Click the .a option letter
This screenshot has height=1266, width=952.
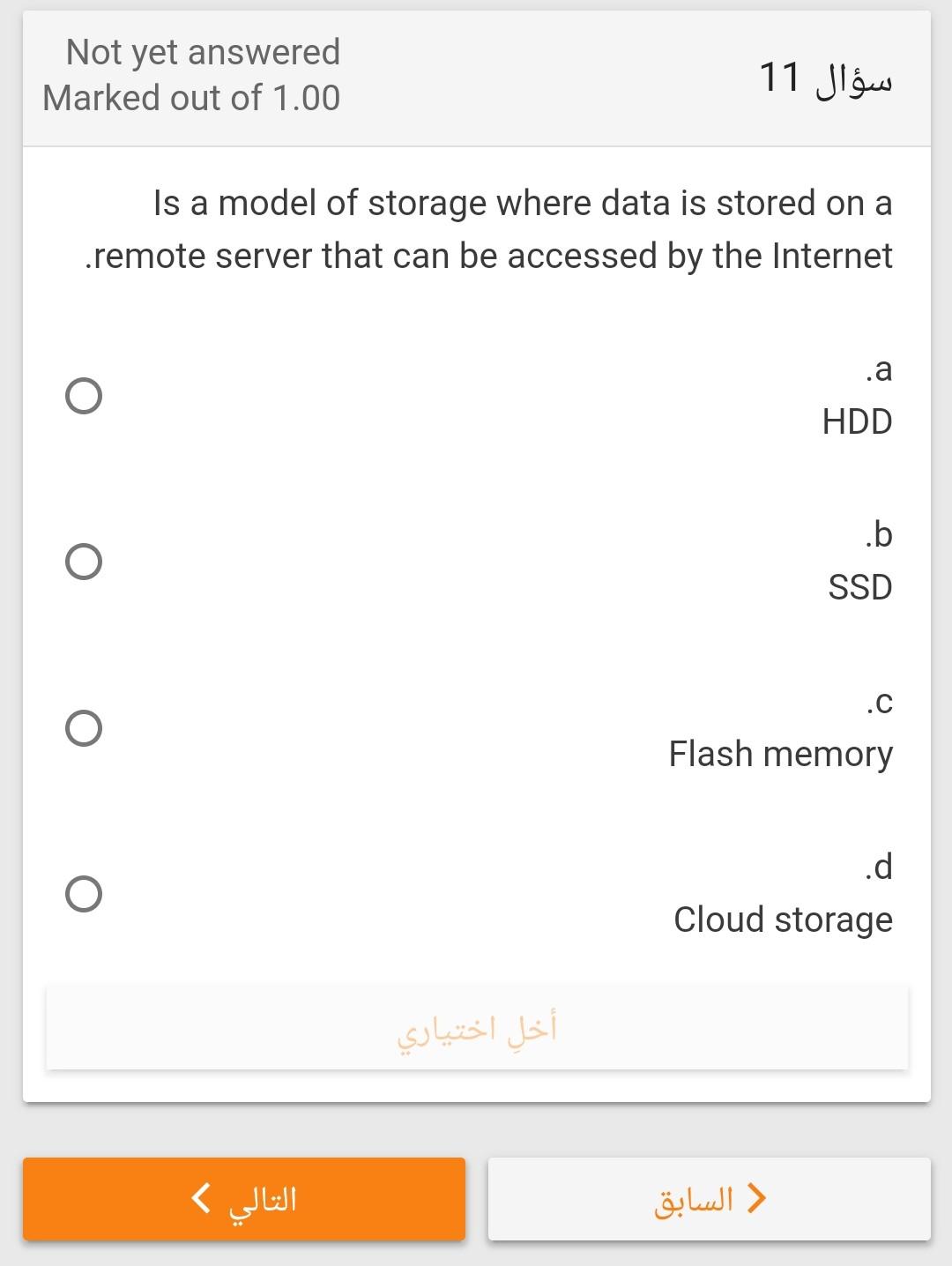coord(877,370)
